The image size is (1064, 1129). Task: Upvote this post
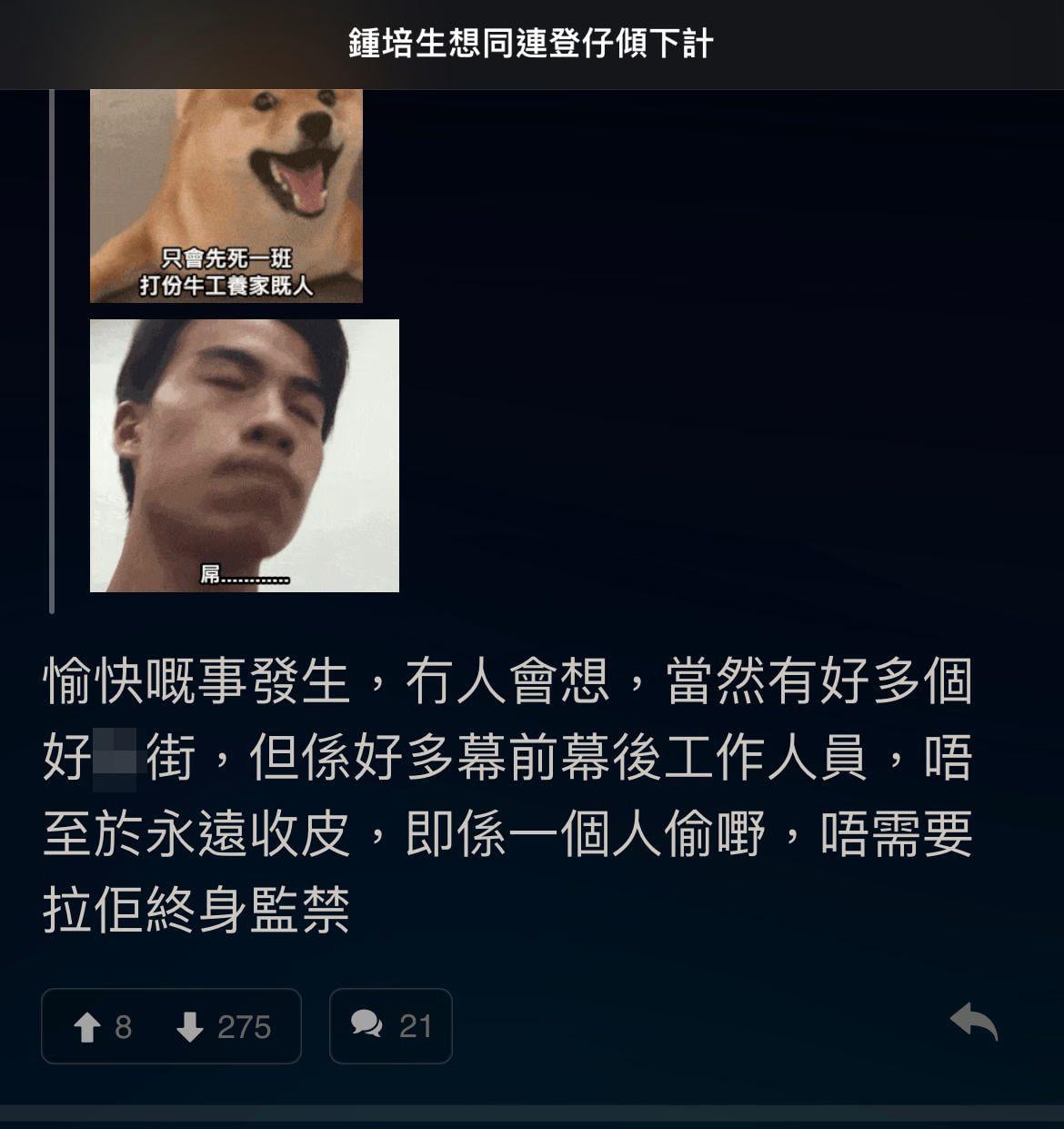point(102,1027)
